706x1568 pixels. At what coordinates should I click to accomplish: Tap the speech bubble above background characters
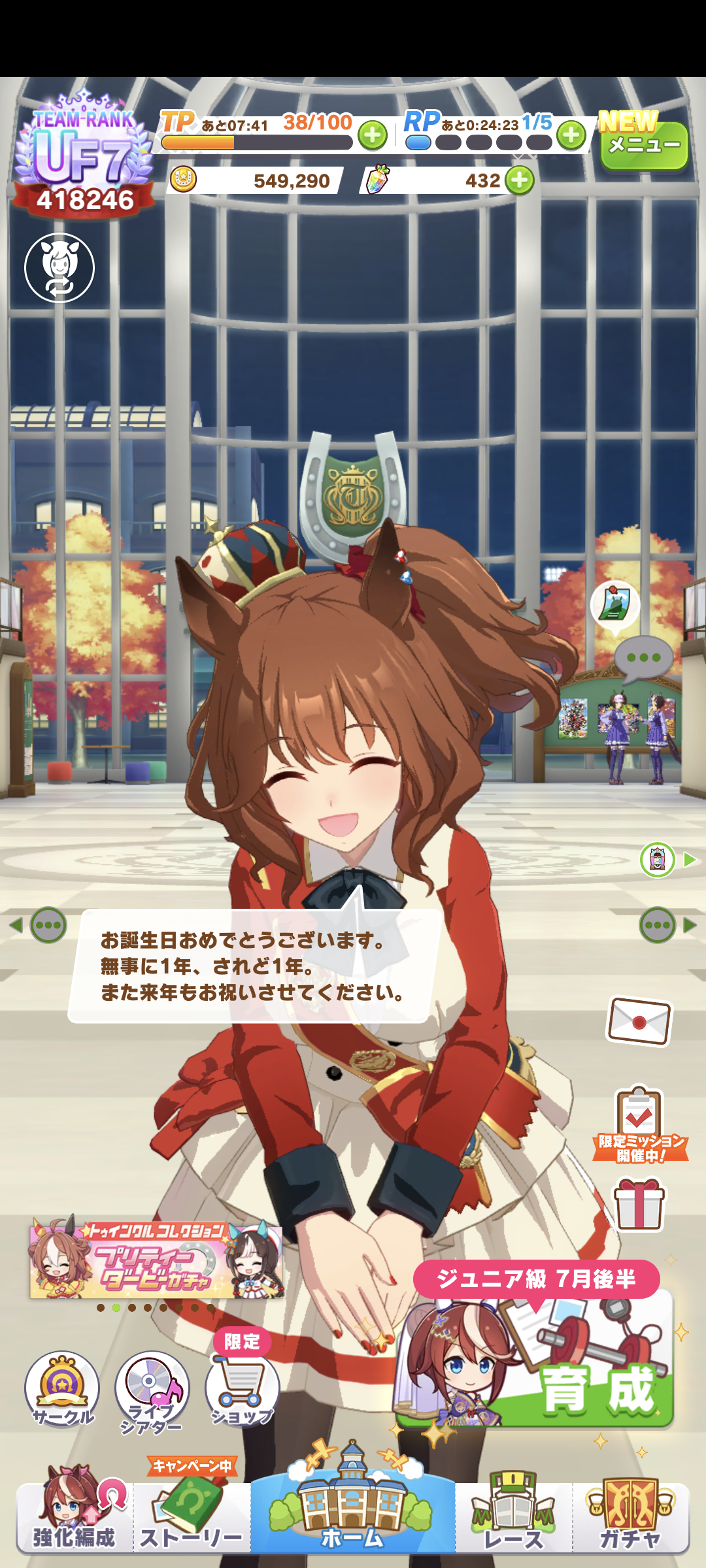tap(644, 658)
